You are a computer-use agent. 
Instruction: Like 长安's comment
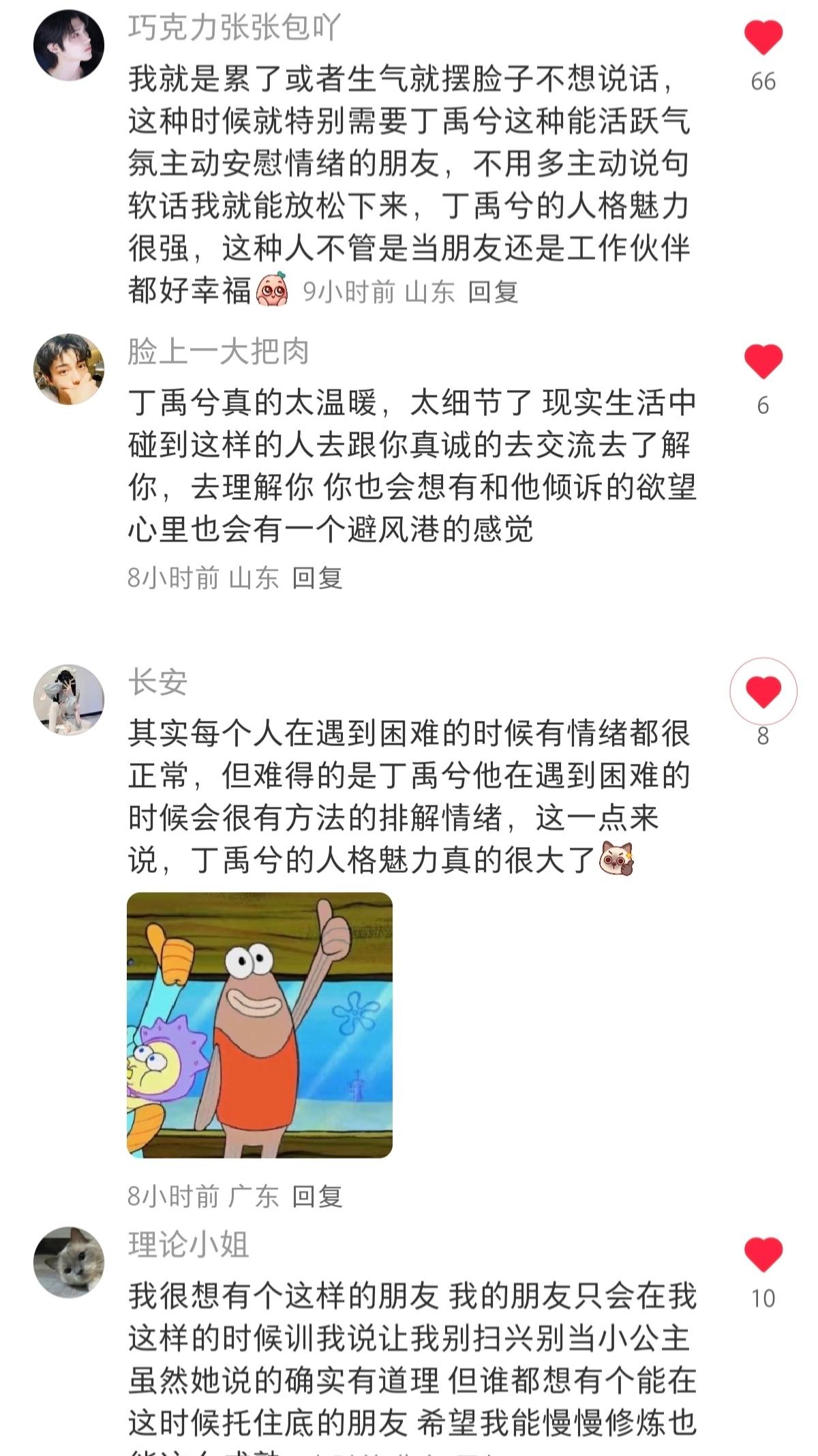click(763, 692)
